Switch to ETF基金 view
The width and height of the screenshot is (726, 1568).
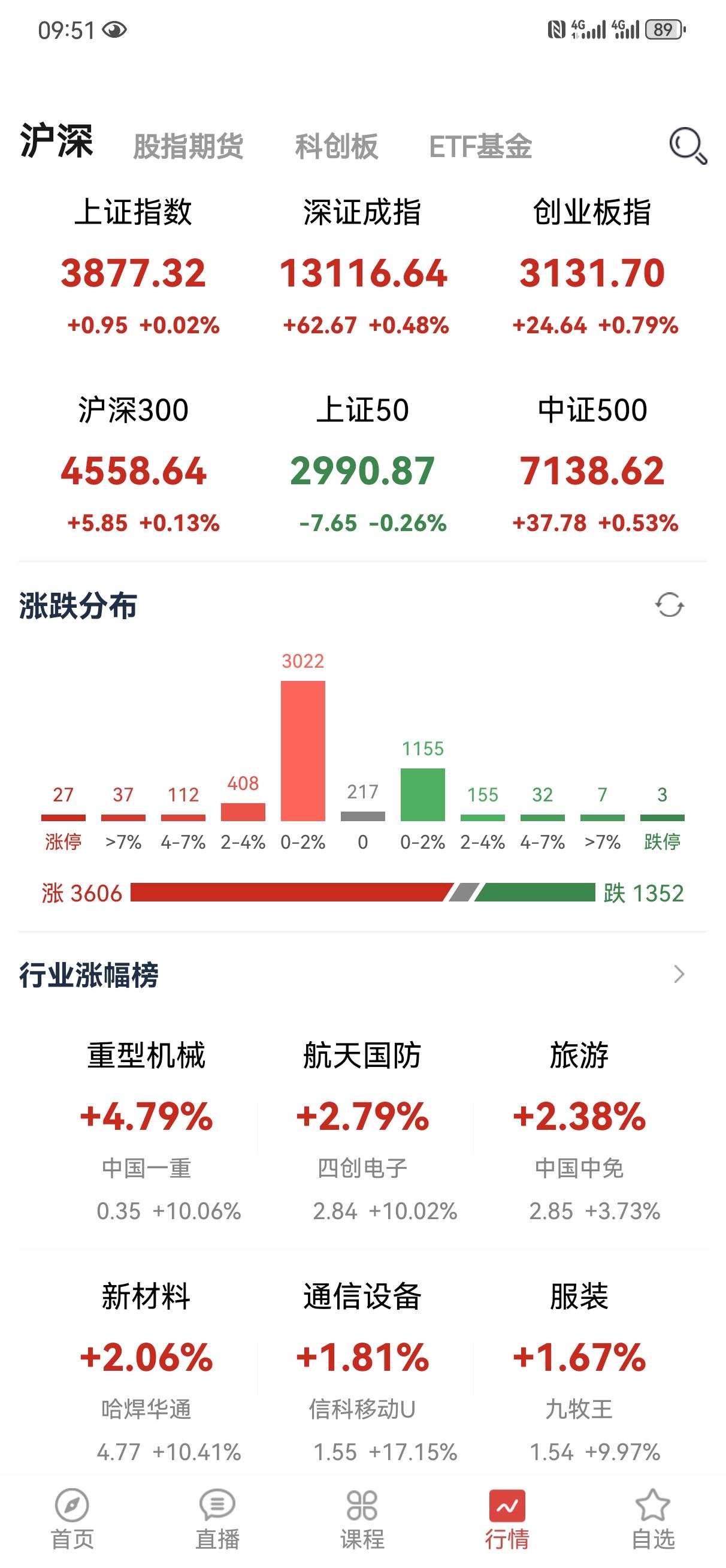[480, 146]
